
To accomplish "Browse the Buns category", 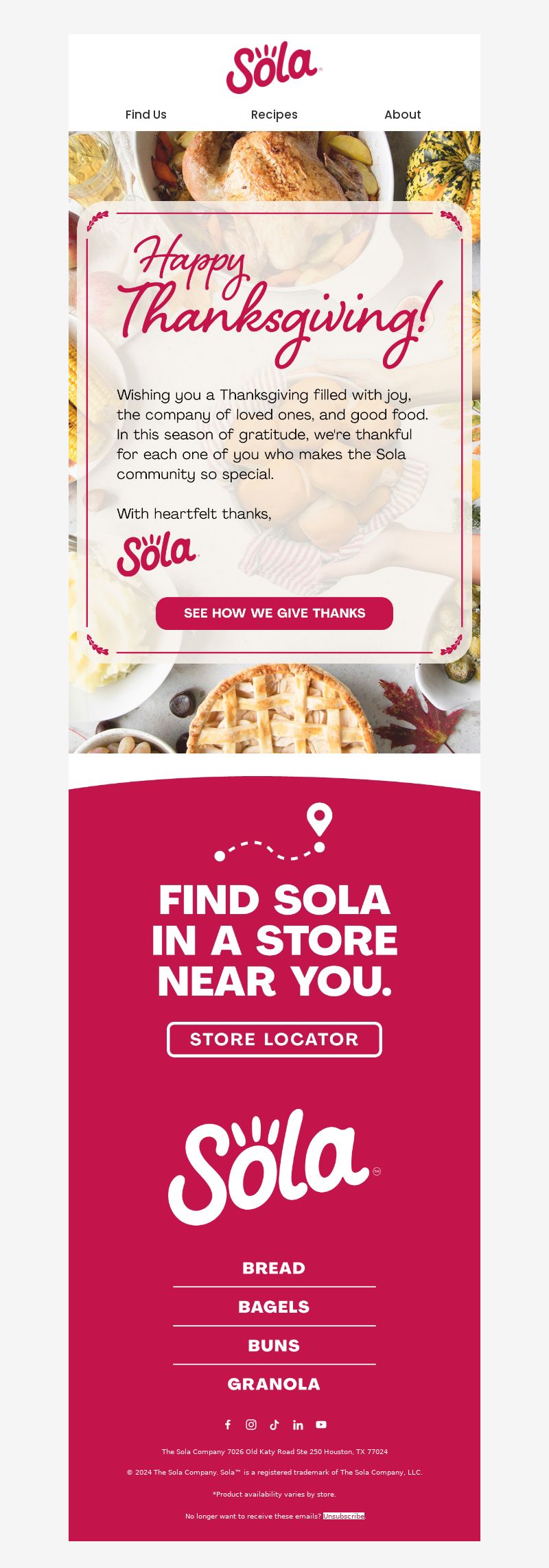I will click(274, 1345).
